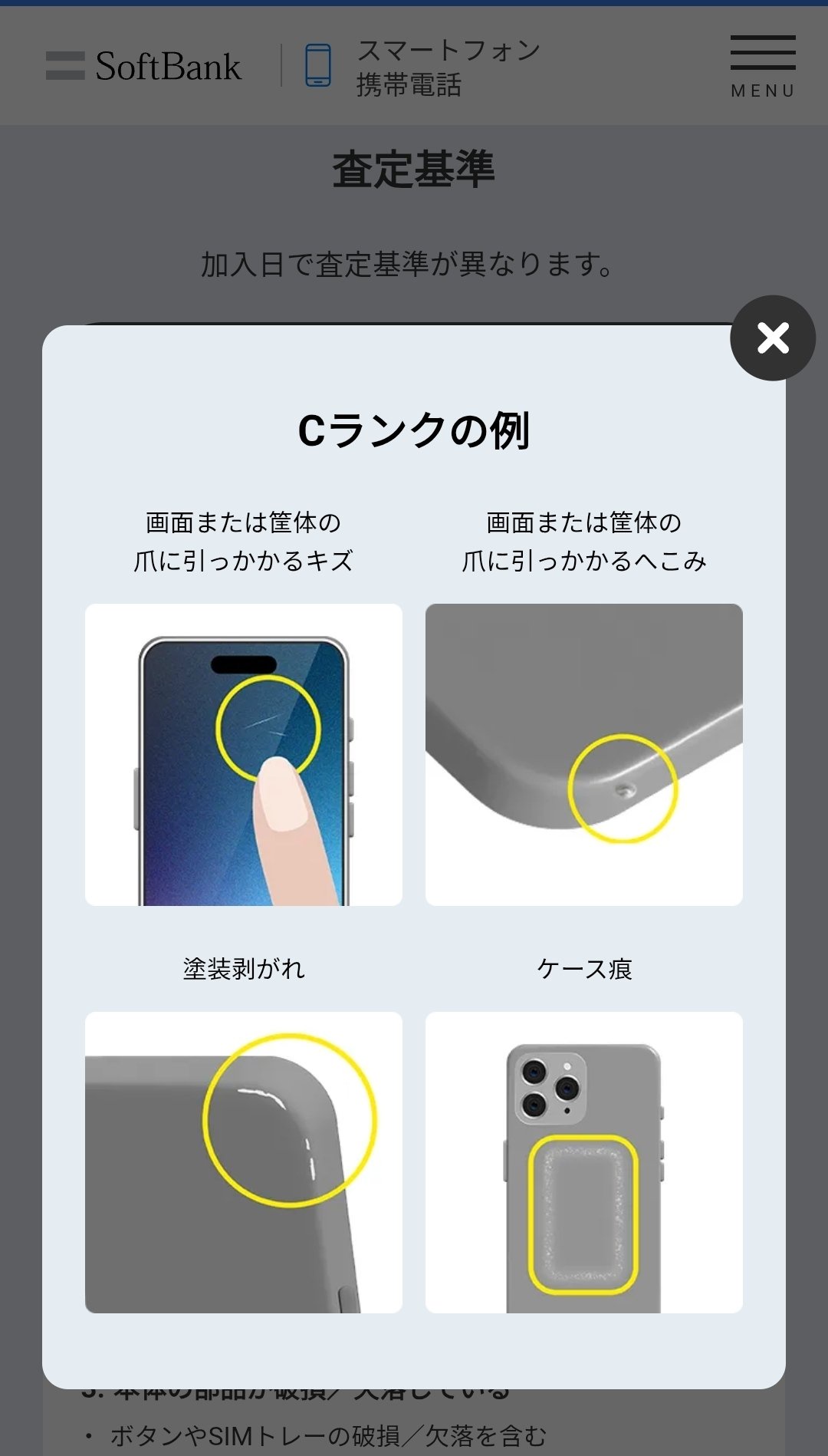828x1456 pixels.
Task: Close the Cランクの例 popup
Action: click(x=773, y=338)
